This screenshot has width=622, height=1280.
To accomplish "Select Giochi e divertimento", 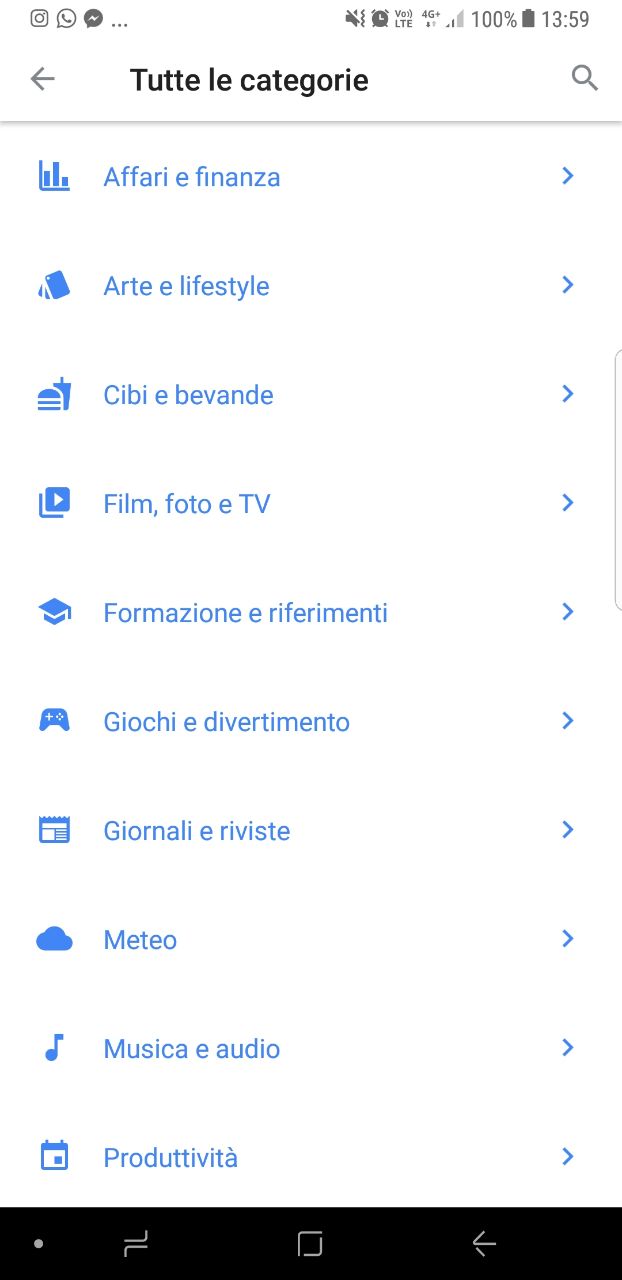I will coord(311,722).
